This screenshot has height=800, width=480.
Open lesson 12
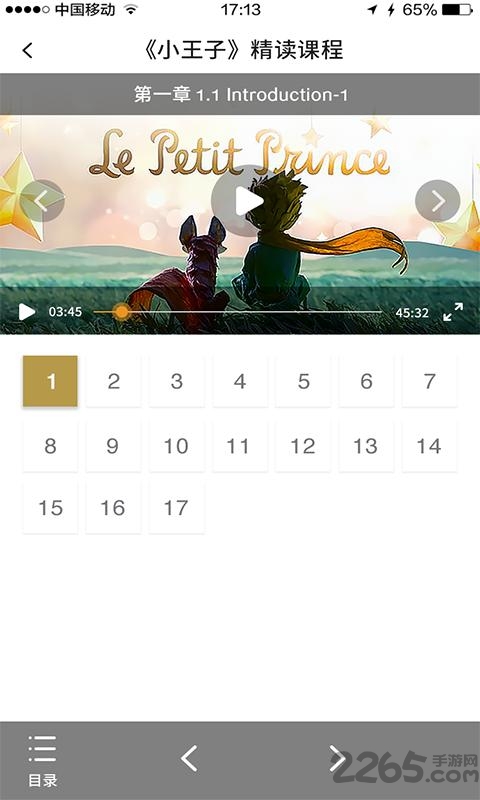303,446
